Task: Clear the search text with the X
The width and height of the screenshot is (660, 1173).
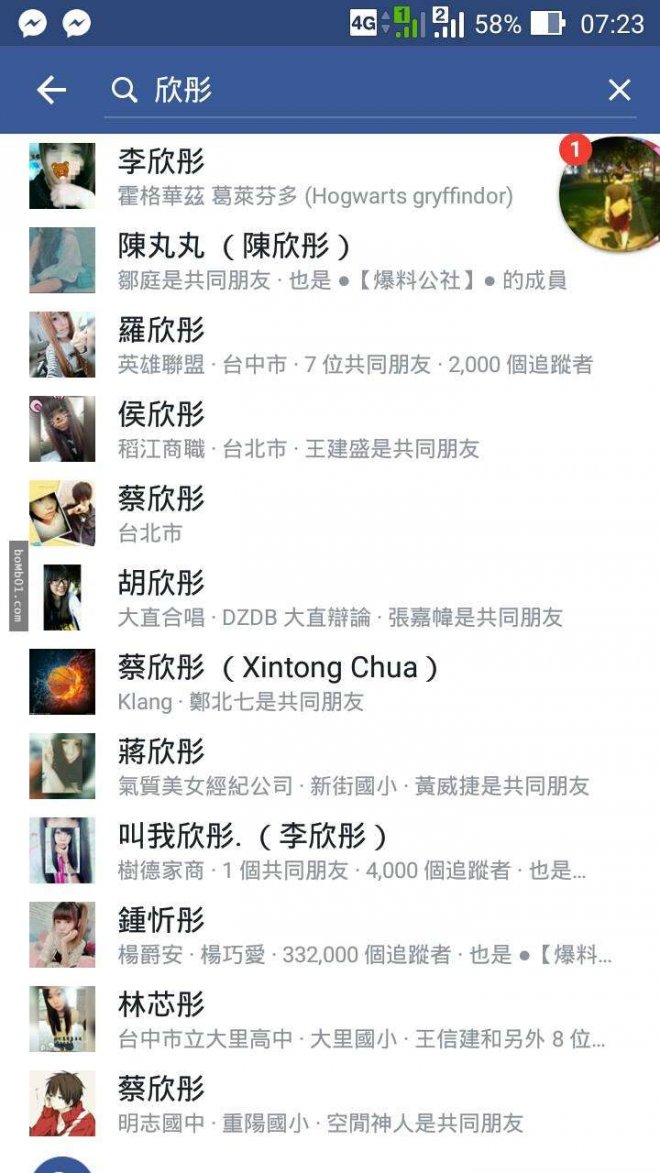Action: point(619,91)
